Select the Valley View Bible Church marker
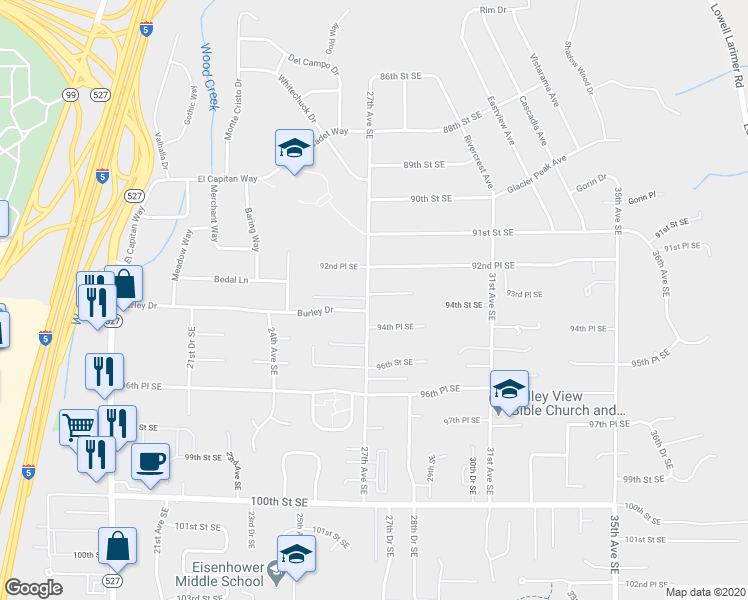This screenshot has height=600, width=748. (x=509, y=390)
